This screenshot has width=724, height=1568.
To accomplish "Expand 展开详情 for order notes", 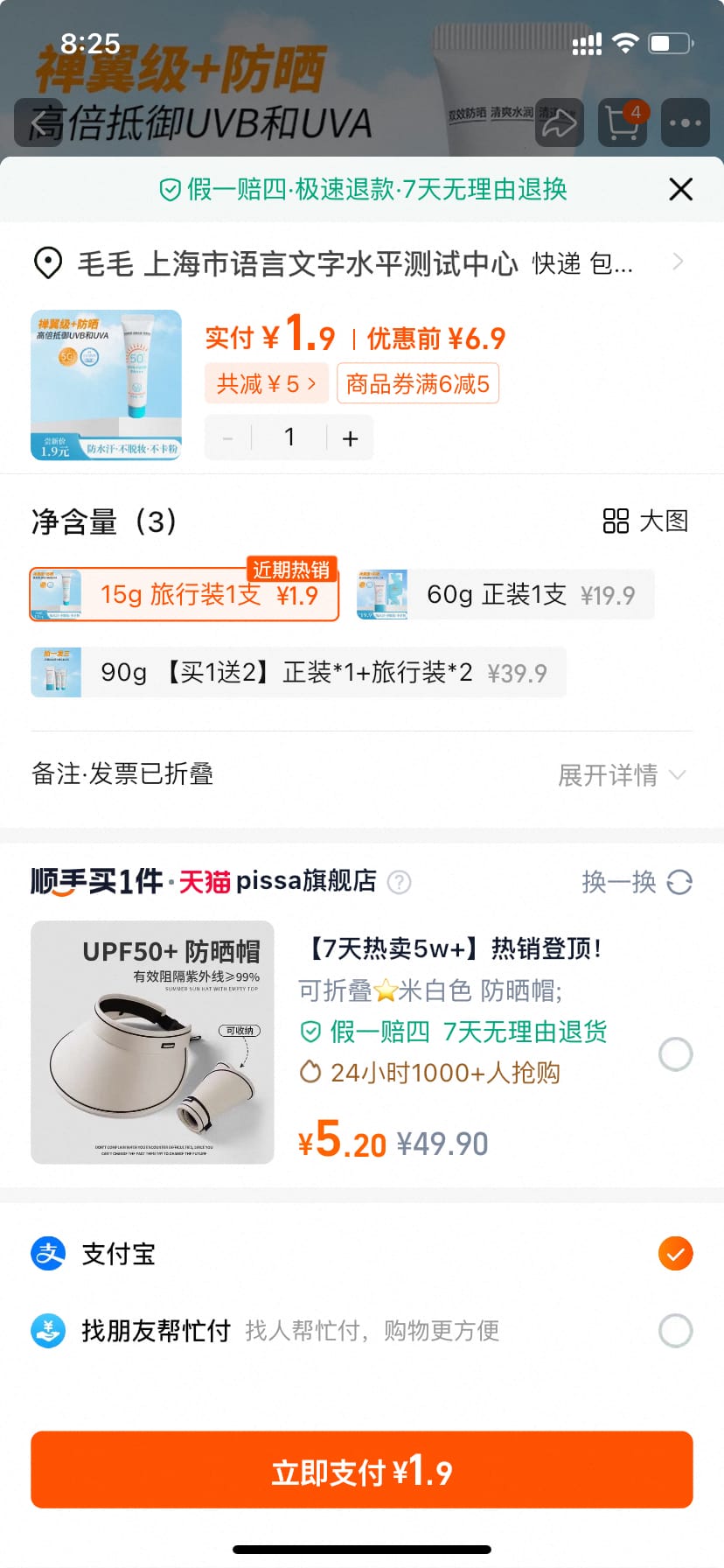I will pyautogui.click(x=621, y=774).
